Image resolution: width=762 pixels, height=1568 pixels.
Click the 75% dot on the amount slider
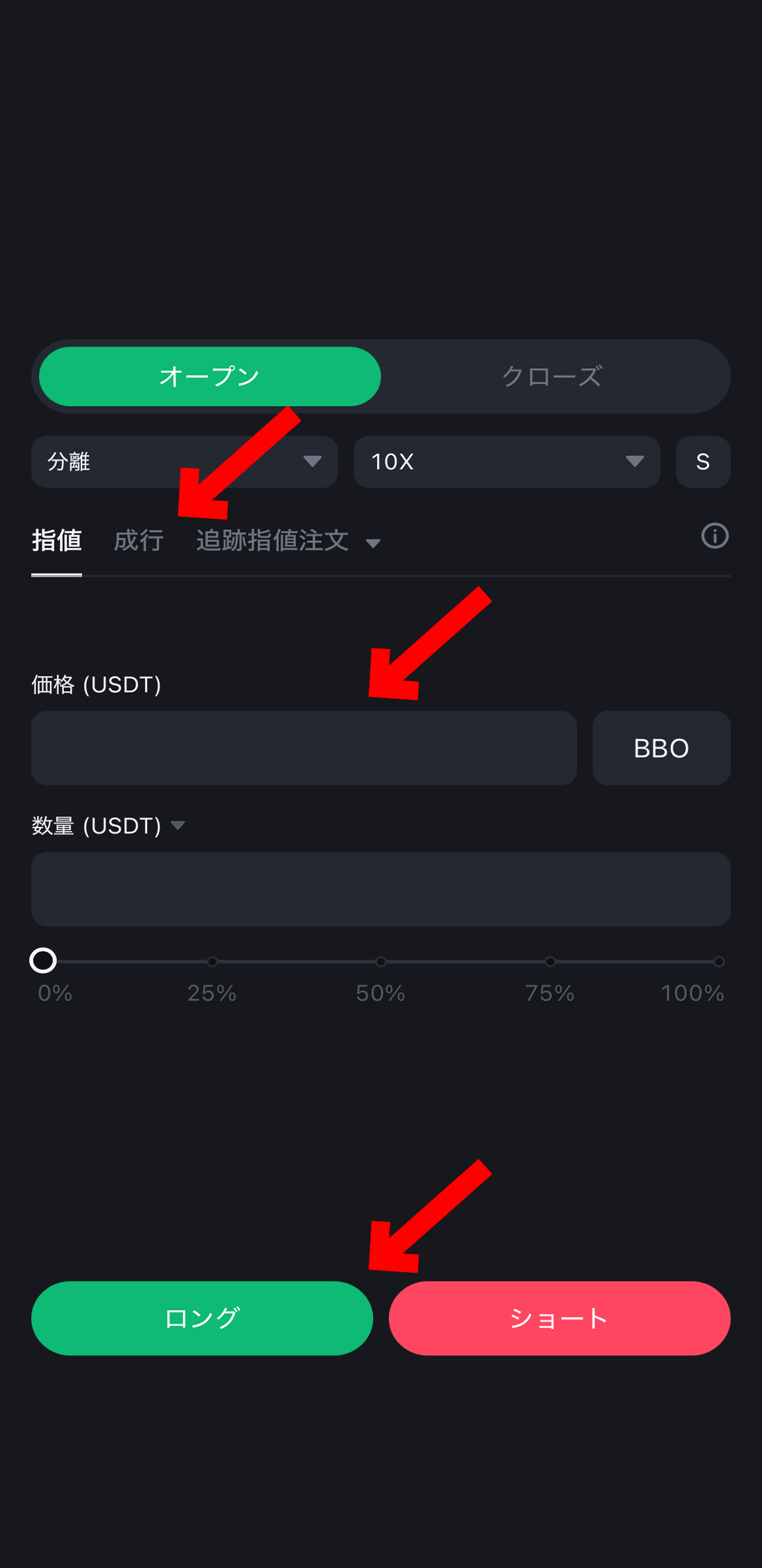550,961
